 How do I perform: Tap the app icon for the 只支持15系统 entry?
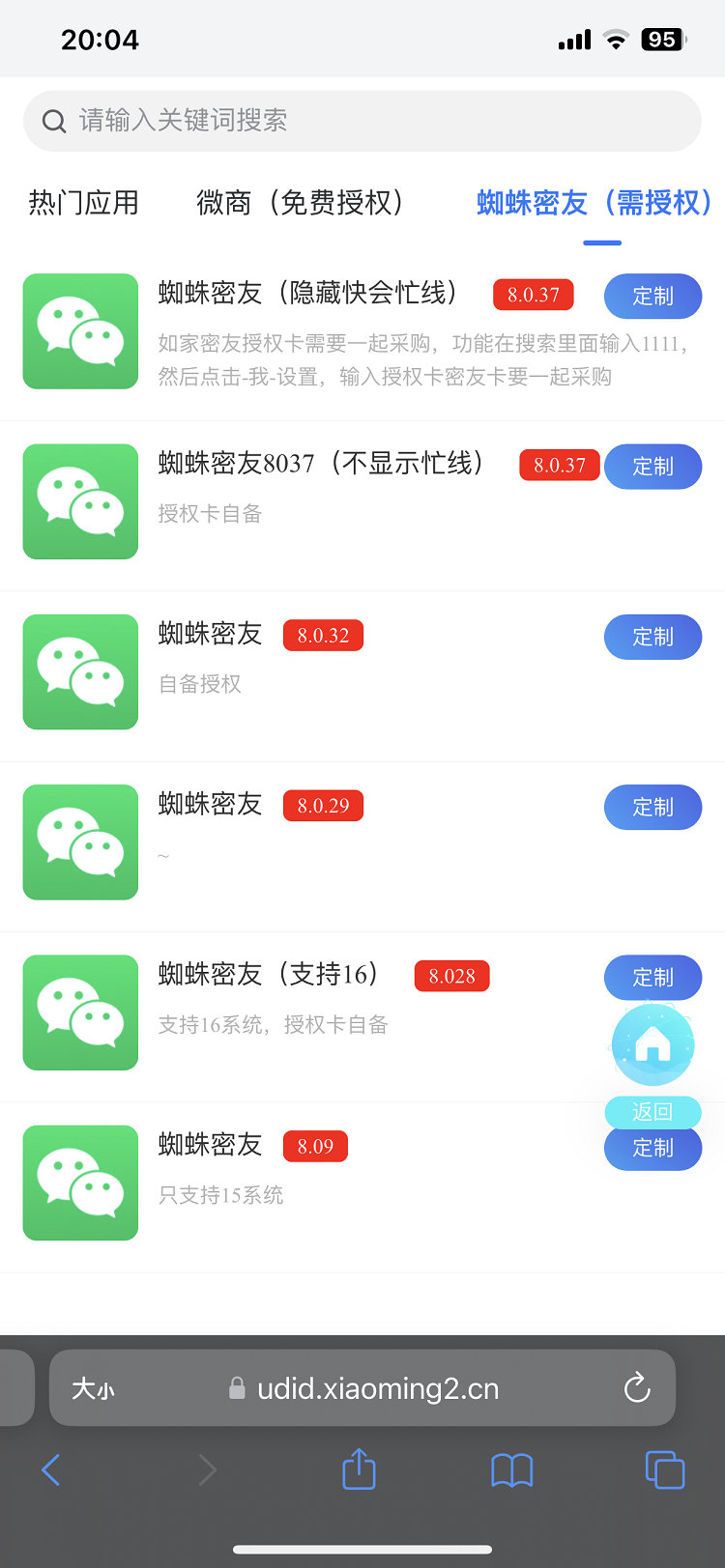[80, 1183]
